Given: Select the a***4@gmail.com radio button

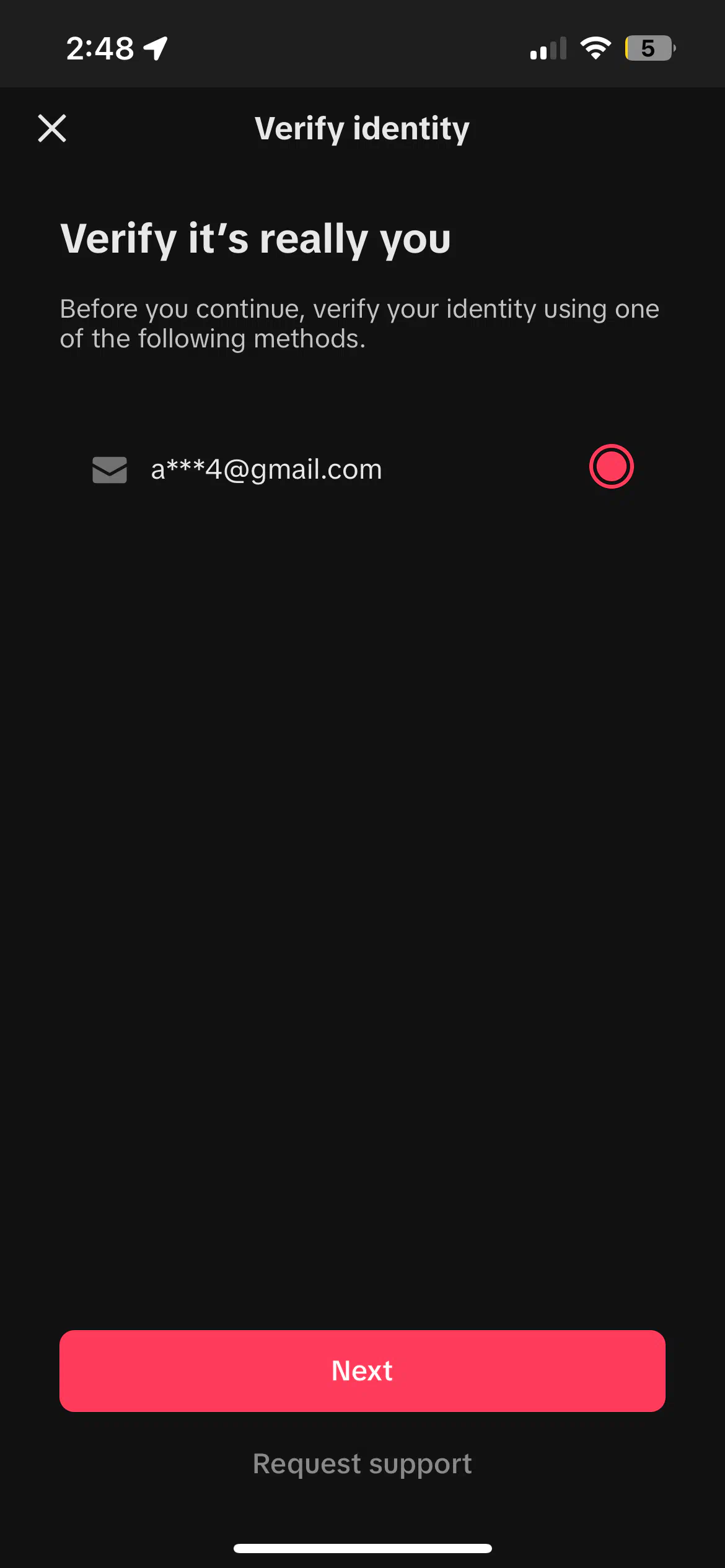Looking at the screenshot, I should (611, 466).
